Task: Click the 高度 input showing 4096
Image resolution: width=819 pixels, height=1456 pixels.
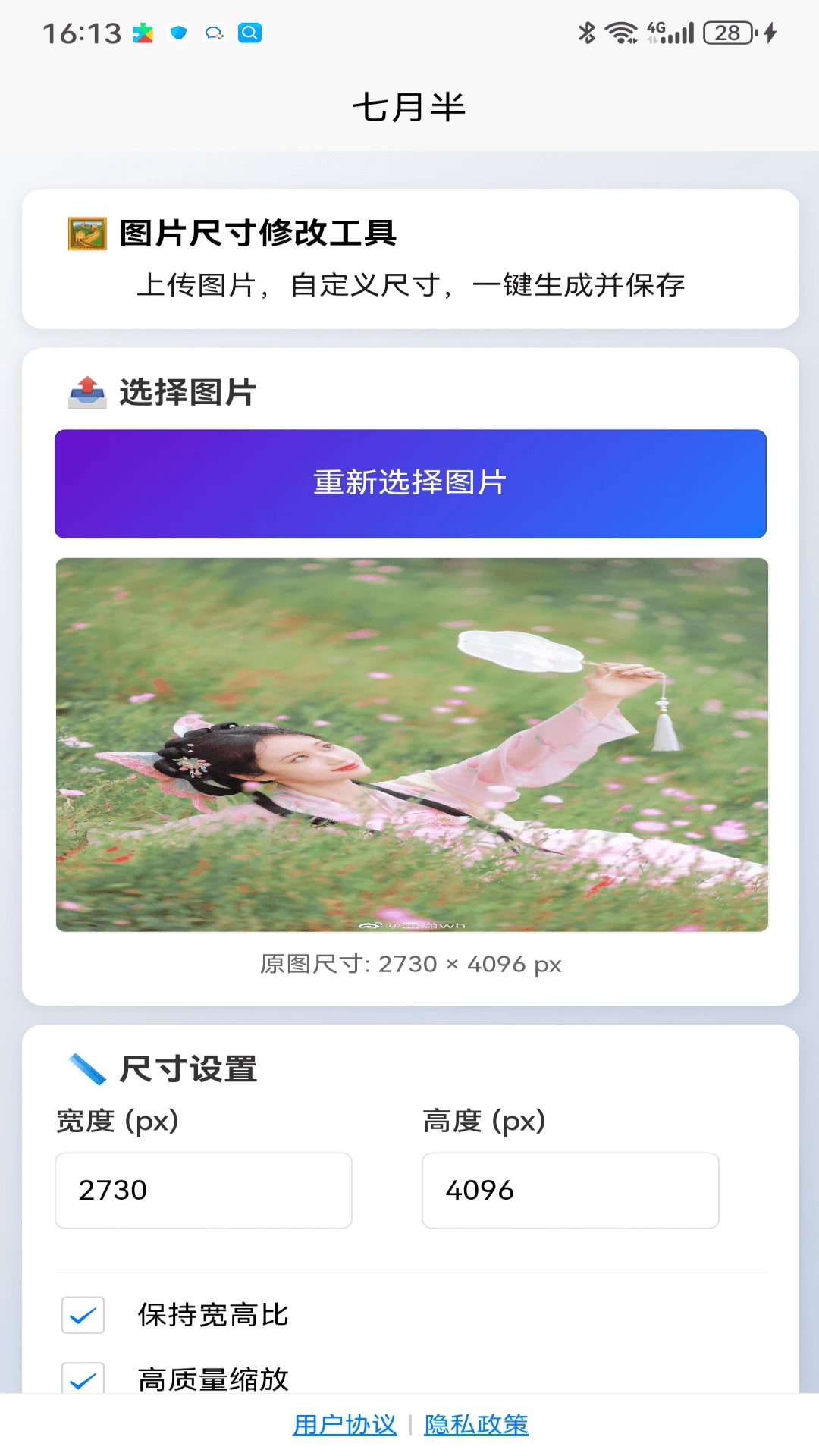Action: click(x=570, y=1191)
